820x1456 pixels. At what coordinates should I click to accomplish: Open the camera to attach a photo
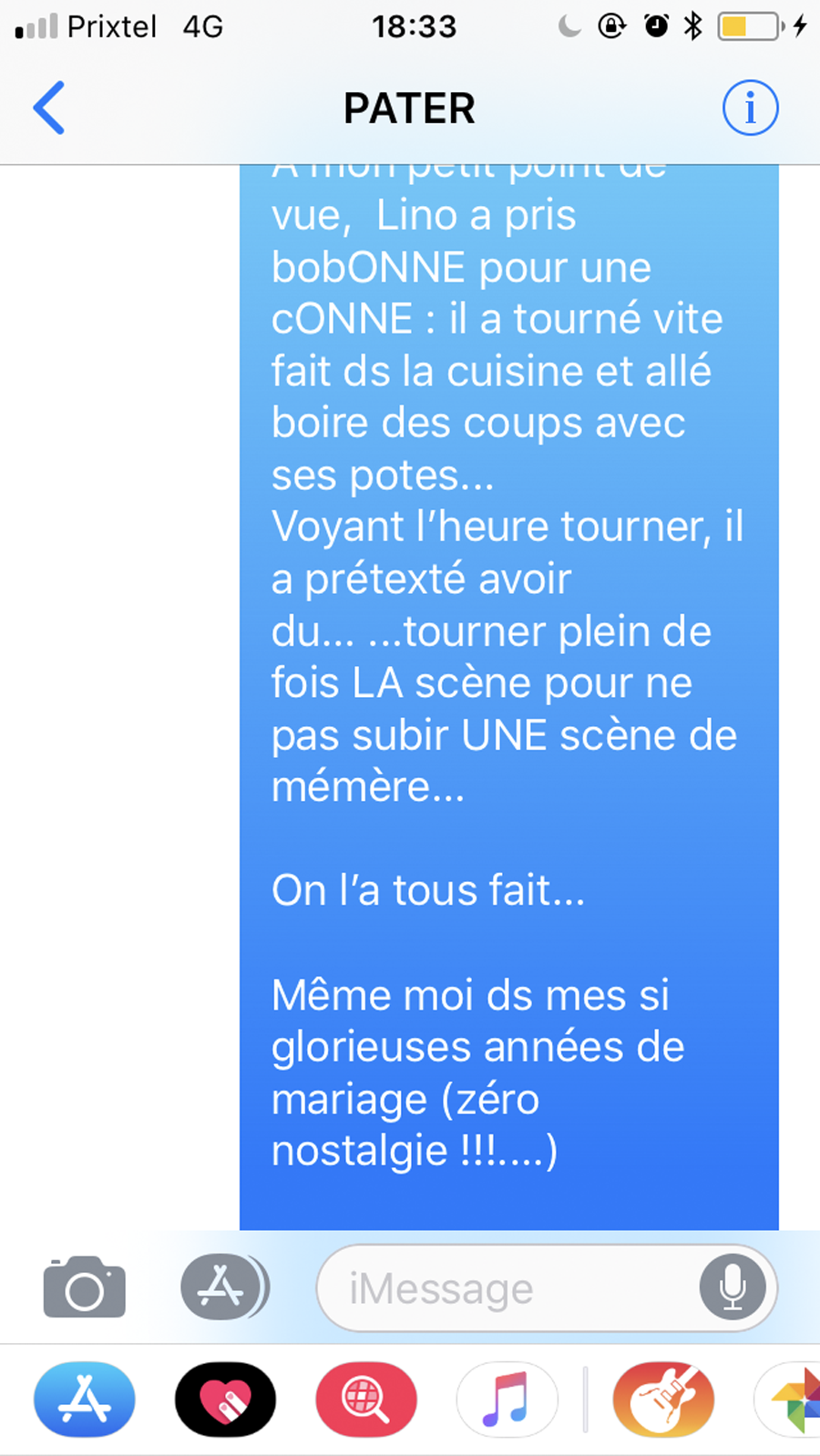coord(85,1287)
